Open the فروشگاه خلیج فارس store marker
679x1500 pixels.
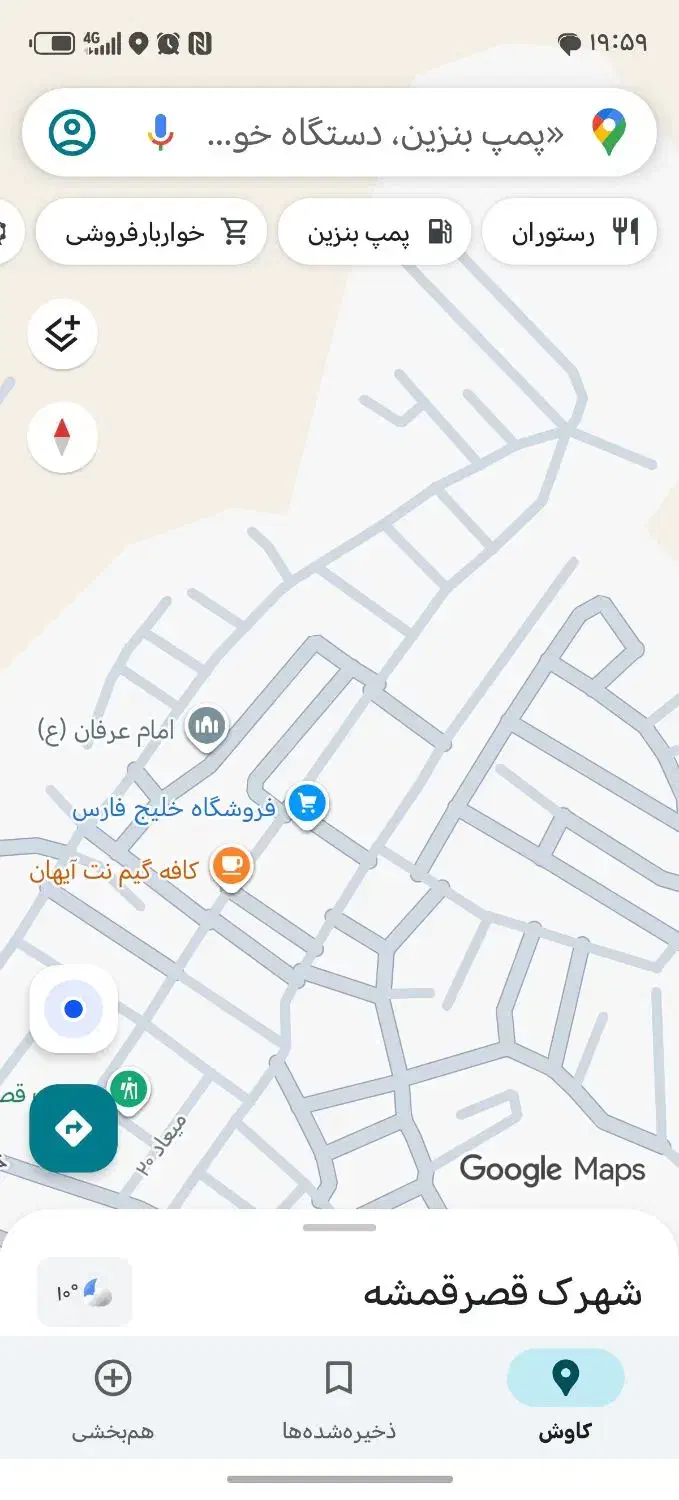(x=307, y=804)
